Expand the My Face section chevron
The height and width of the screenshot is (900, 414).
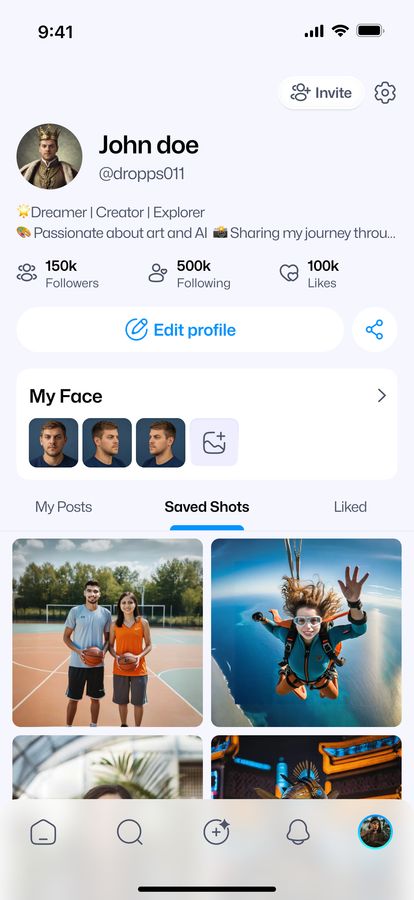click(382, 395)
